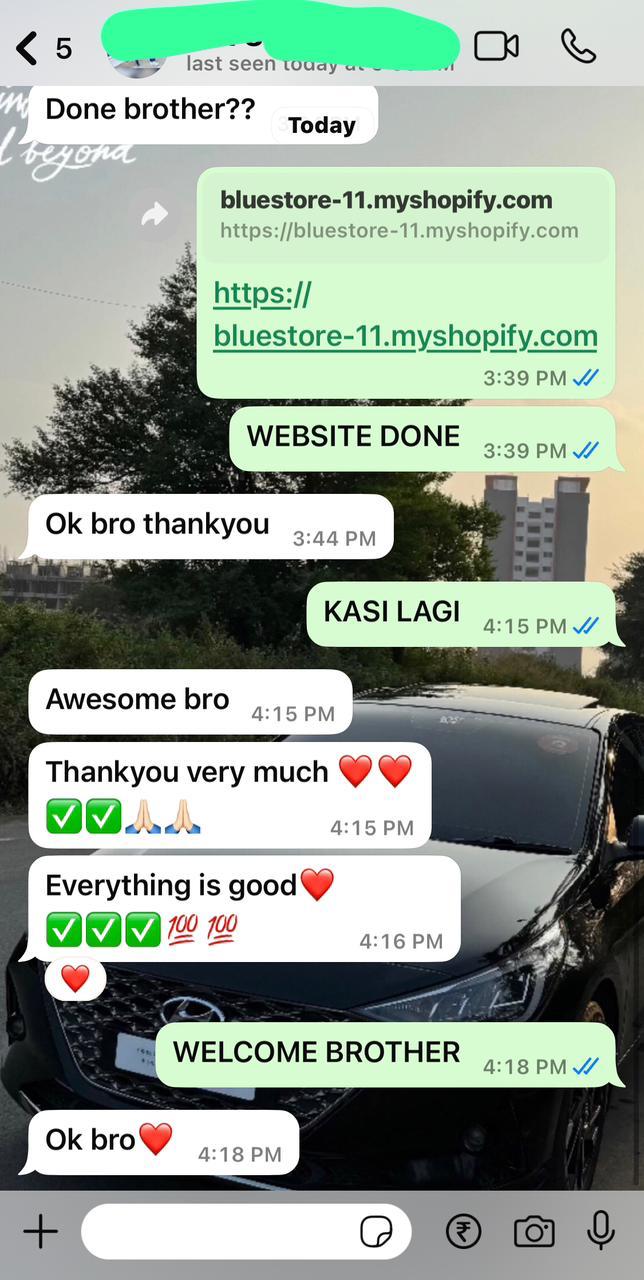Image resolution: width=644 pixels, height=1280 pixels.
Task: Focus the message input field
Action: click(220, 1232)
